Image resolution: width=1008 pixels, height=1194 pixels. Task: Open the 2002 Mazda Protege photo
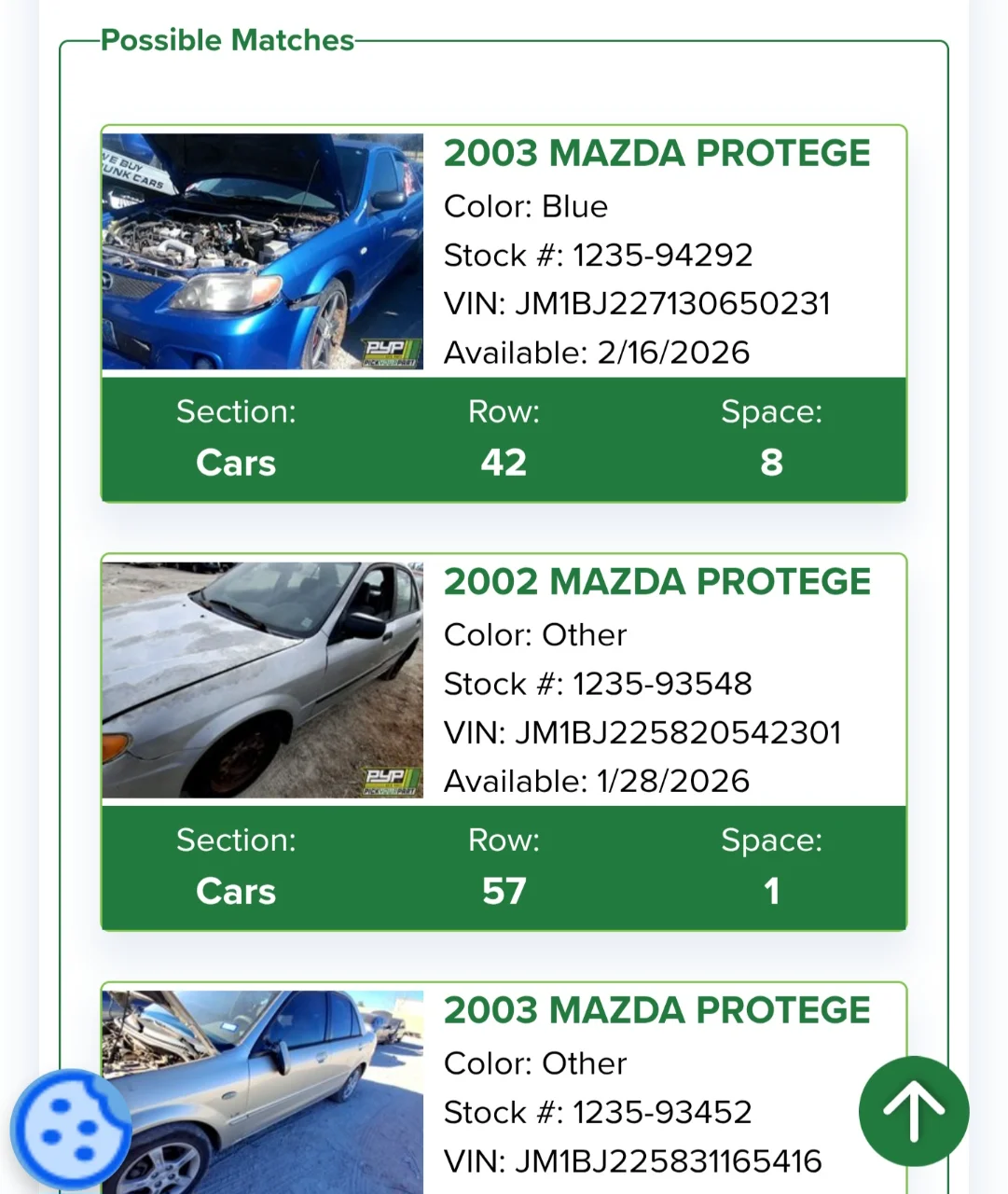tap(262, 680)
